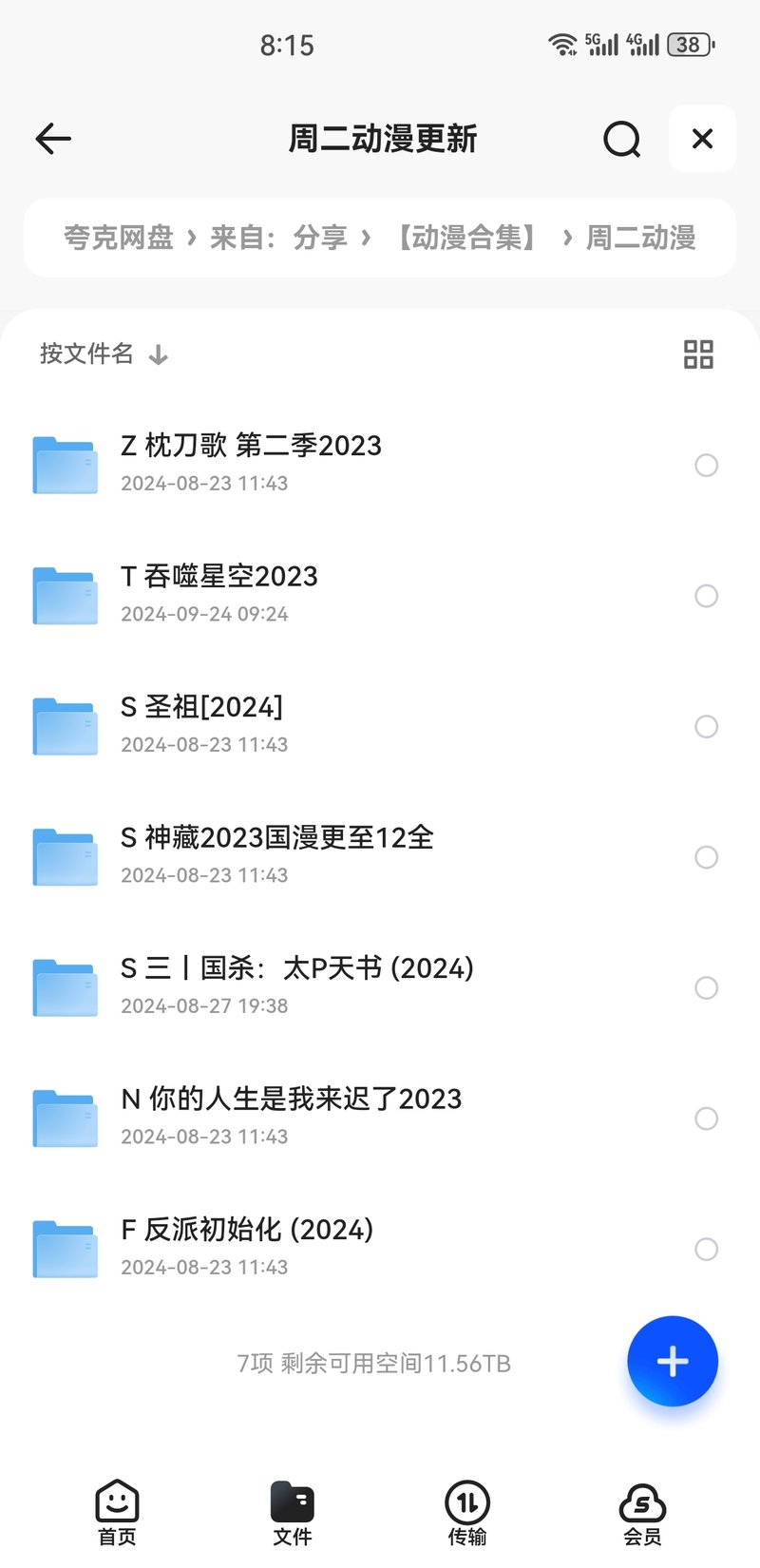The width and height of the screenshot is (760, 1568).
Task: Switch to the 传输 tab
Action: point(467,1513)
